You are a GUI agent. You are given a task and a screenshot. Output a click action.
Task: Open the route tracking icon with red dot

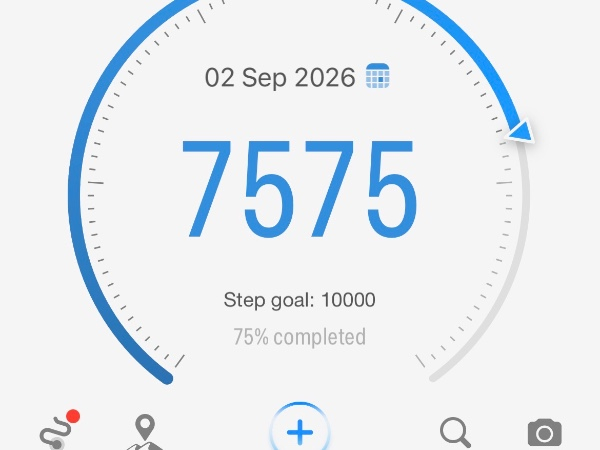point(59,430)
